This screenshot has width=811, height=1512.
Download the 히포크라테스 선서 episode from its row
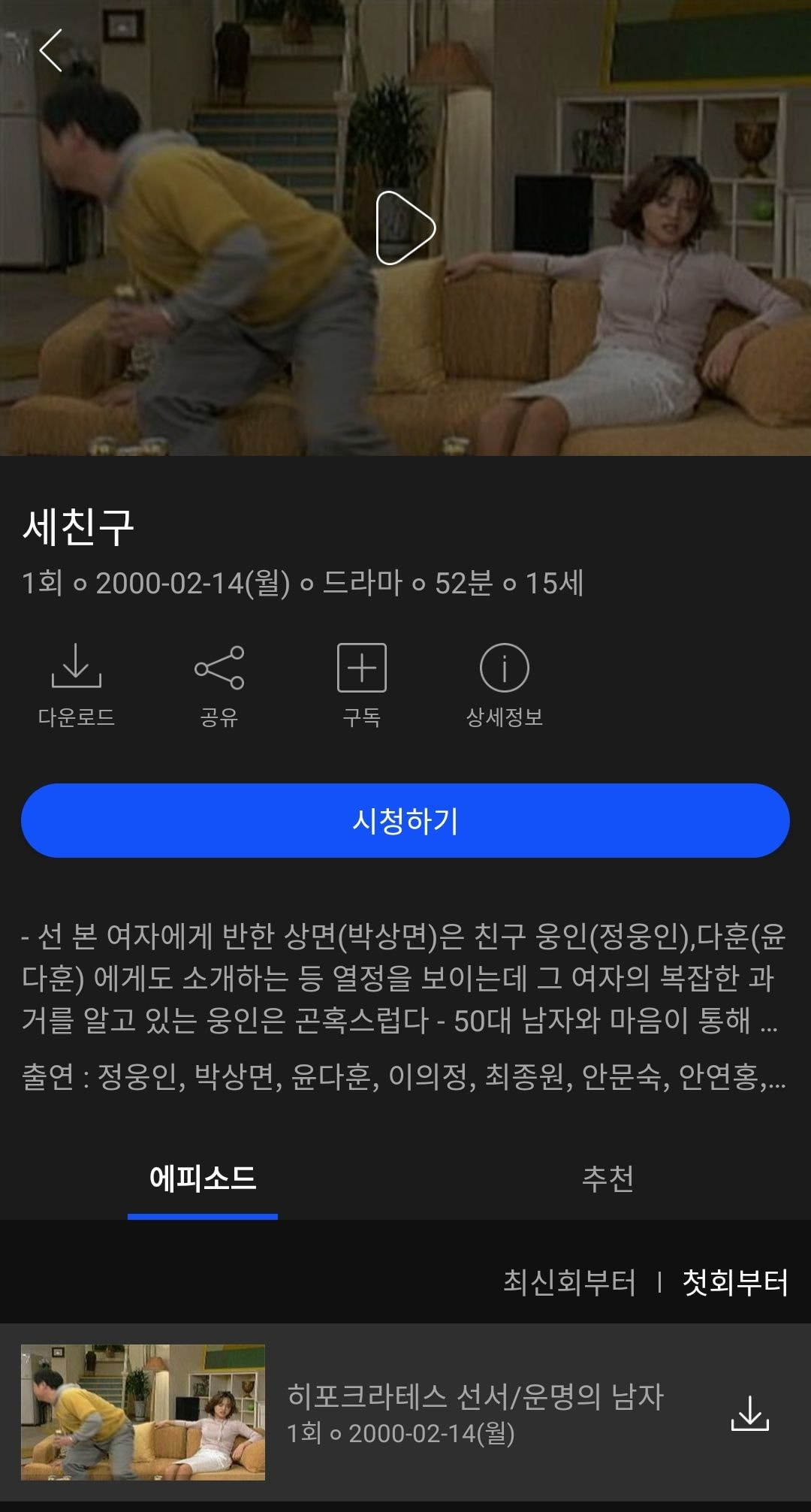pyautogui.click(x=749, y=1414)
